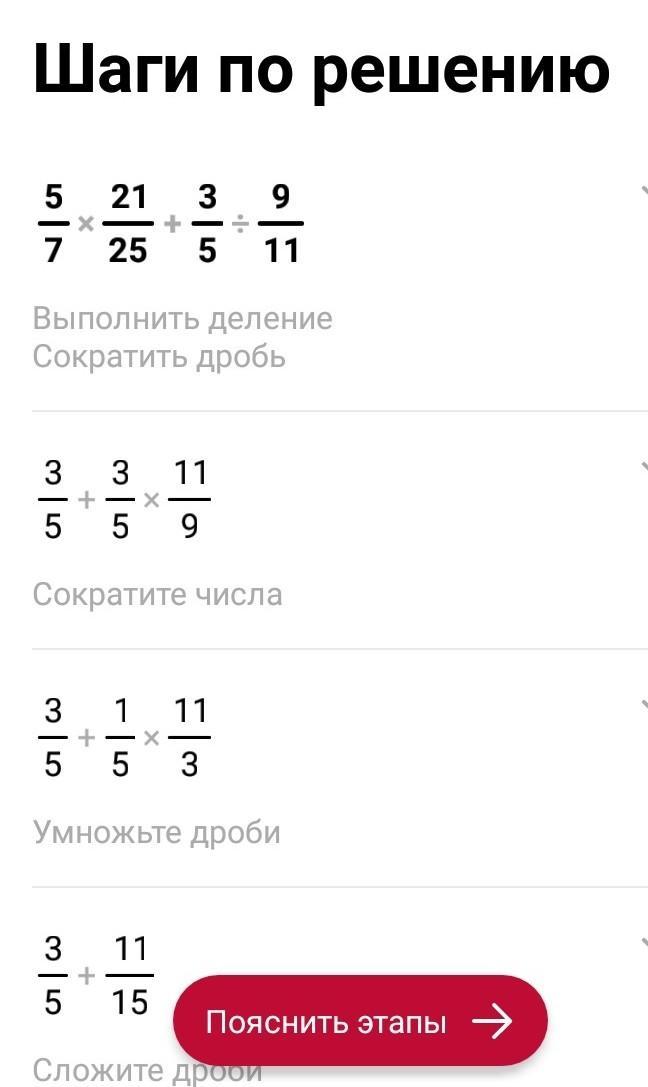Expand the 'Сократите числа' step
This screenshot has height=1087, width=648.
pyautogui.click(x=642, y=466)
